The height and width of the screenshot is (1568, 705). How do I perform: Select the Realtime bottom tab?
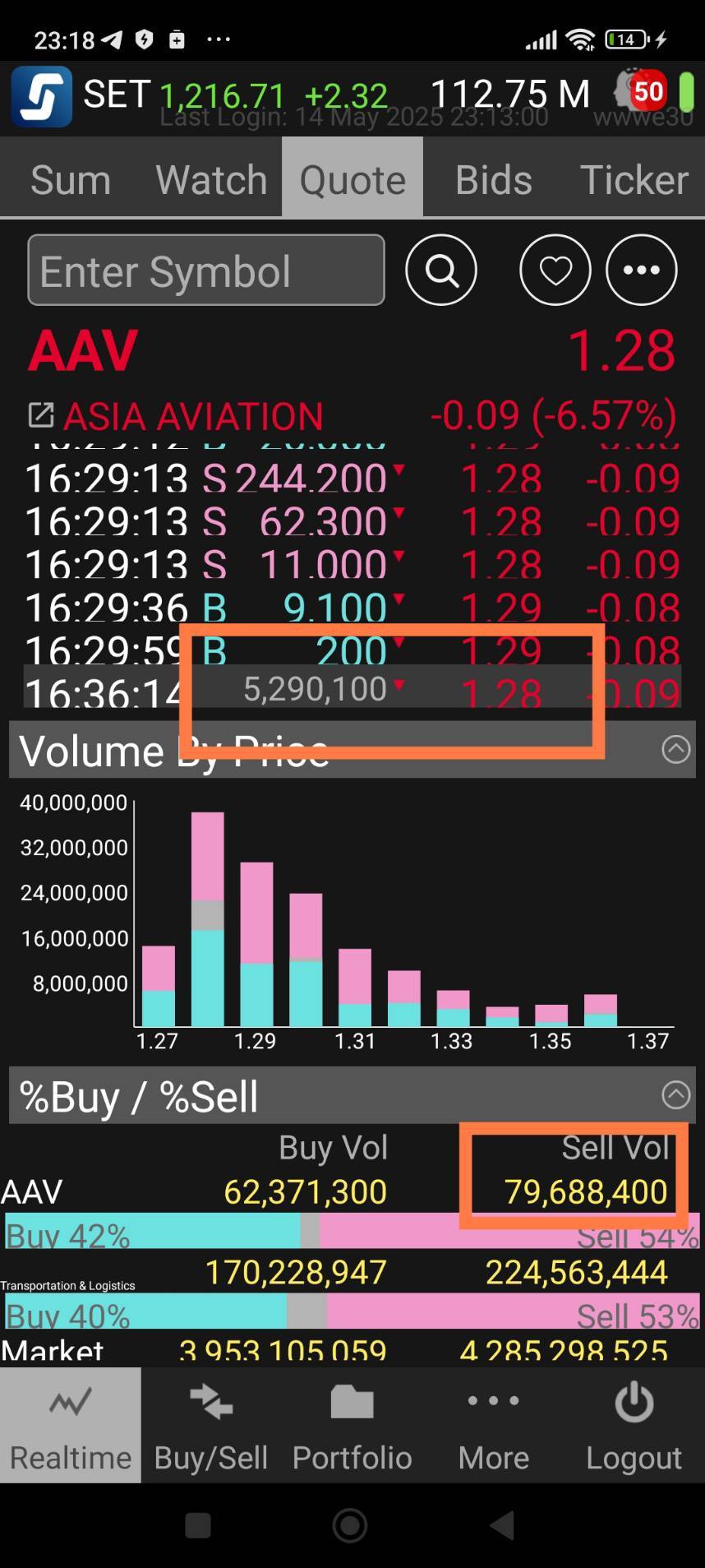(71, 1426)
